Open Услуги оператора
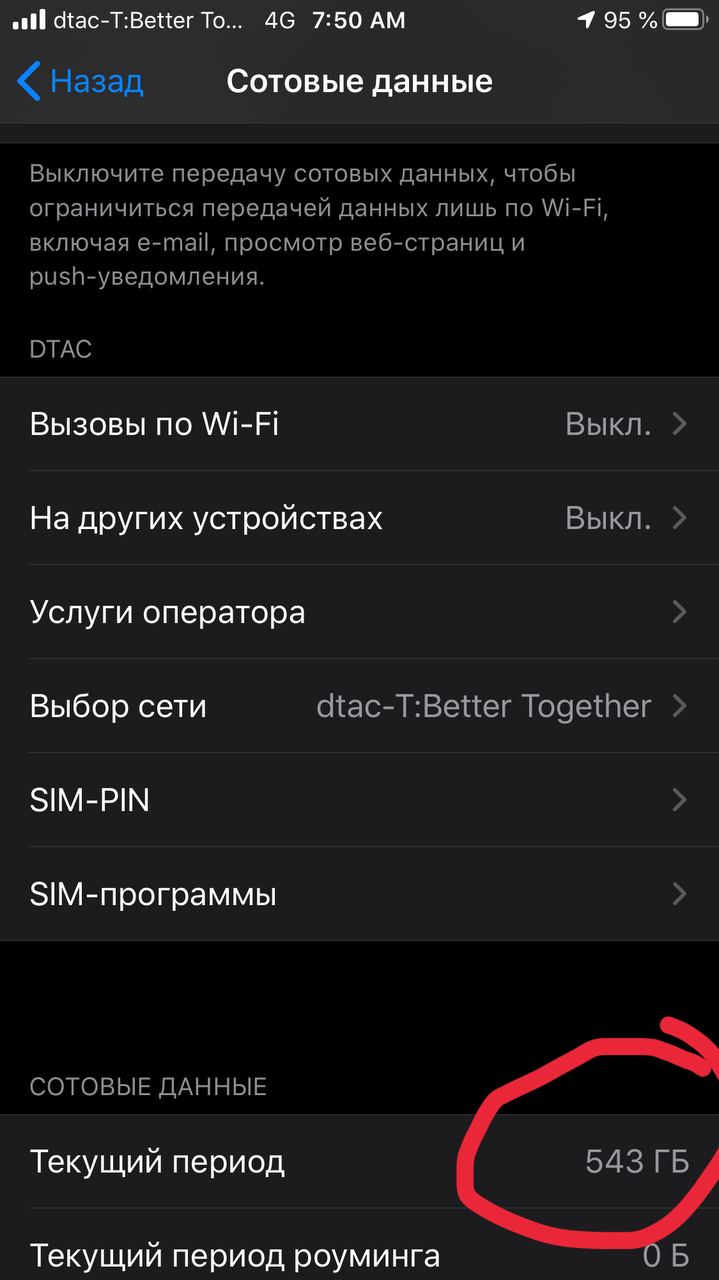This screenshot has width=719, height=1280. pos(358,612)
